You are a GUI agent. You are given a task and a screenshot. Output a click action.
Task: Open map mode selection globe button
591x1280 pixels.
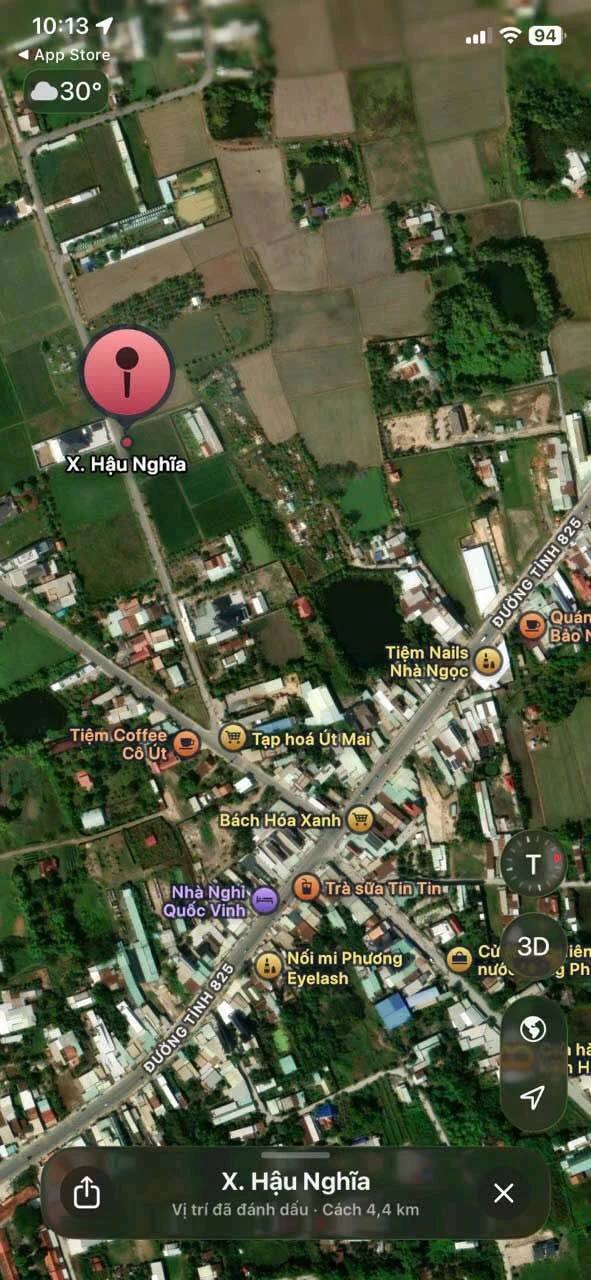533,1030
